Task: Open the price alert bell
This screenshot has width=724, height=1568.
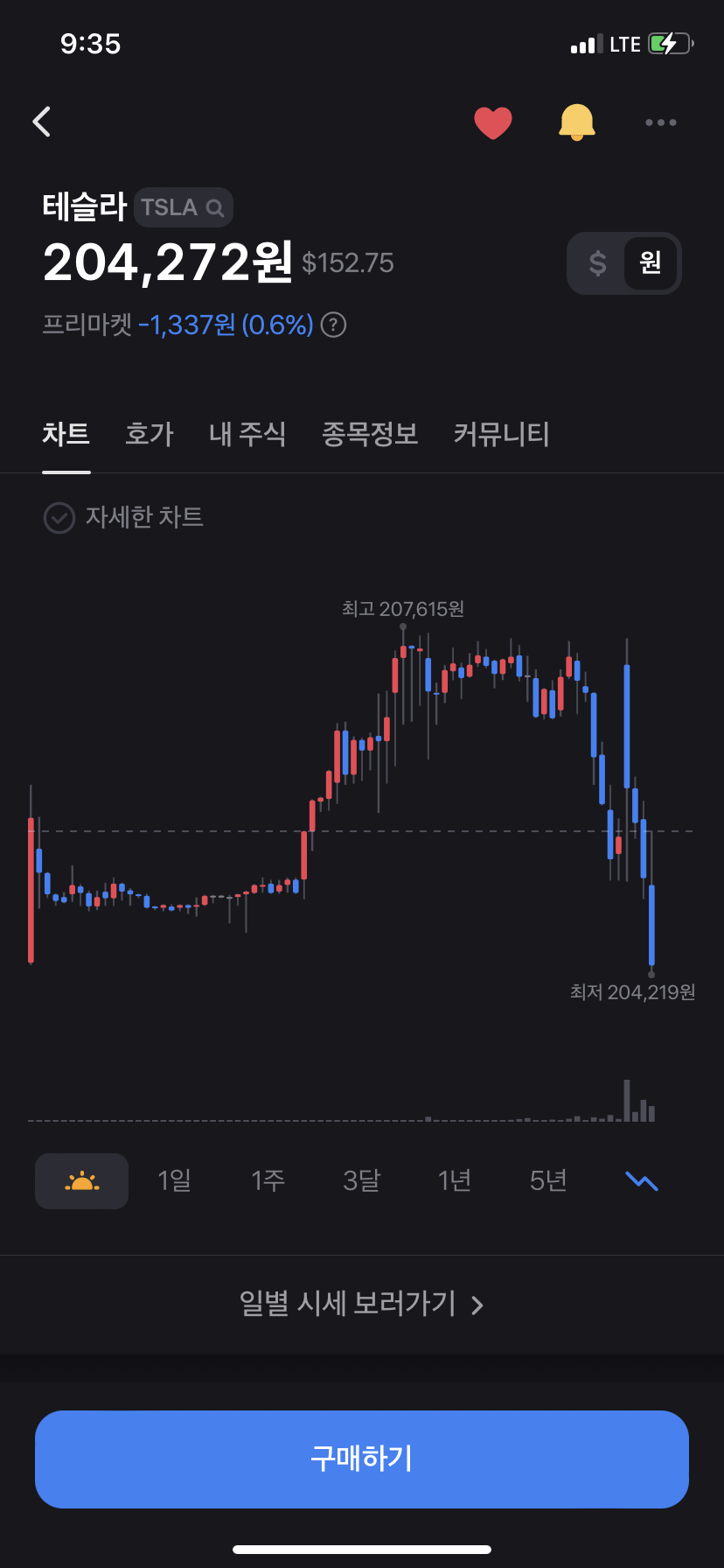Action: [x=577, y=122]
